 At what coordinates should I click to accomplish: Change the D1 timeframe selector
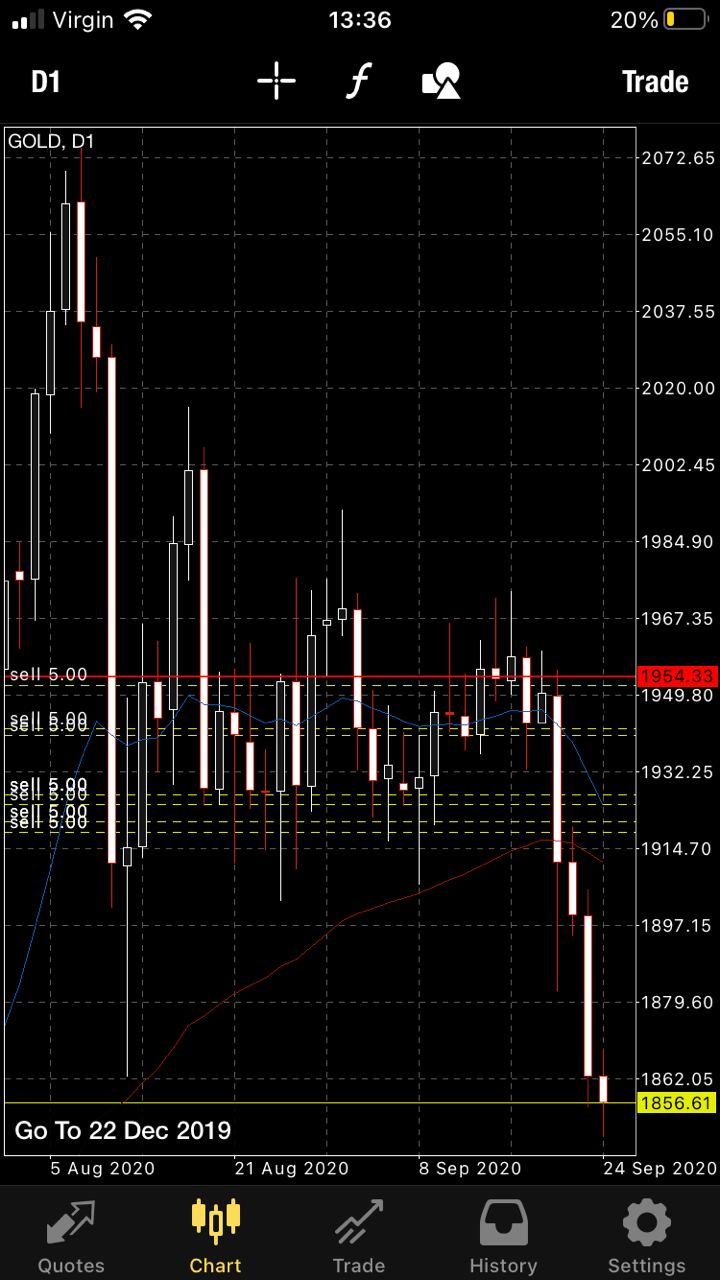46,81
